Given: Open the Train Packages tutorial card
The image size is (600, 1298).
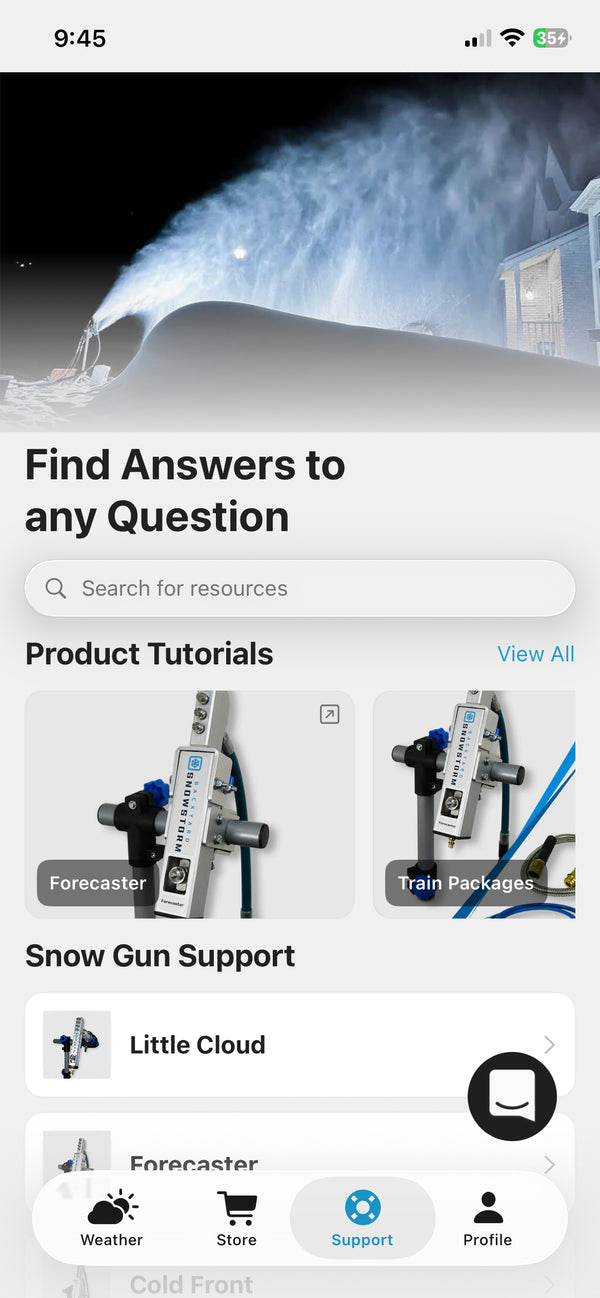Looking at the screenshot, I should [474, 804].
